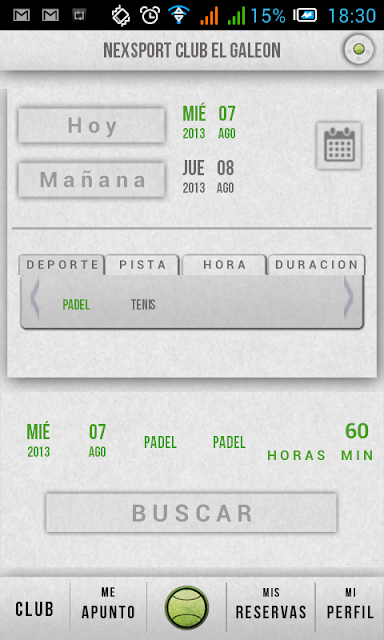Open the Hora tab
Viewport: 384px width, 640px height.
[224, 265]
